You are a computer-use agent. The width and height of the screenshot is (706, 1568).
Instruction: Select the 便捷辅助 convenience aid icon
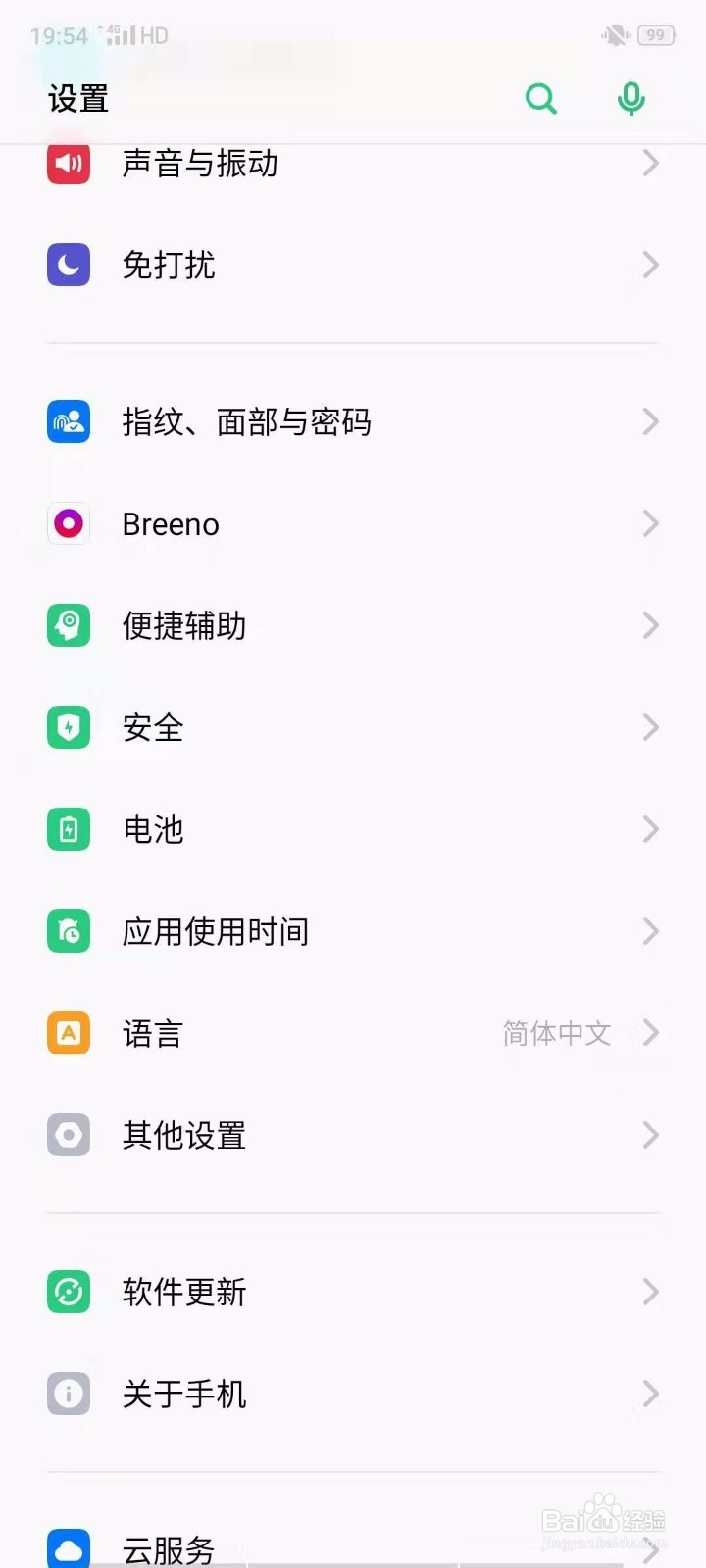[68, 625]
